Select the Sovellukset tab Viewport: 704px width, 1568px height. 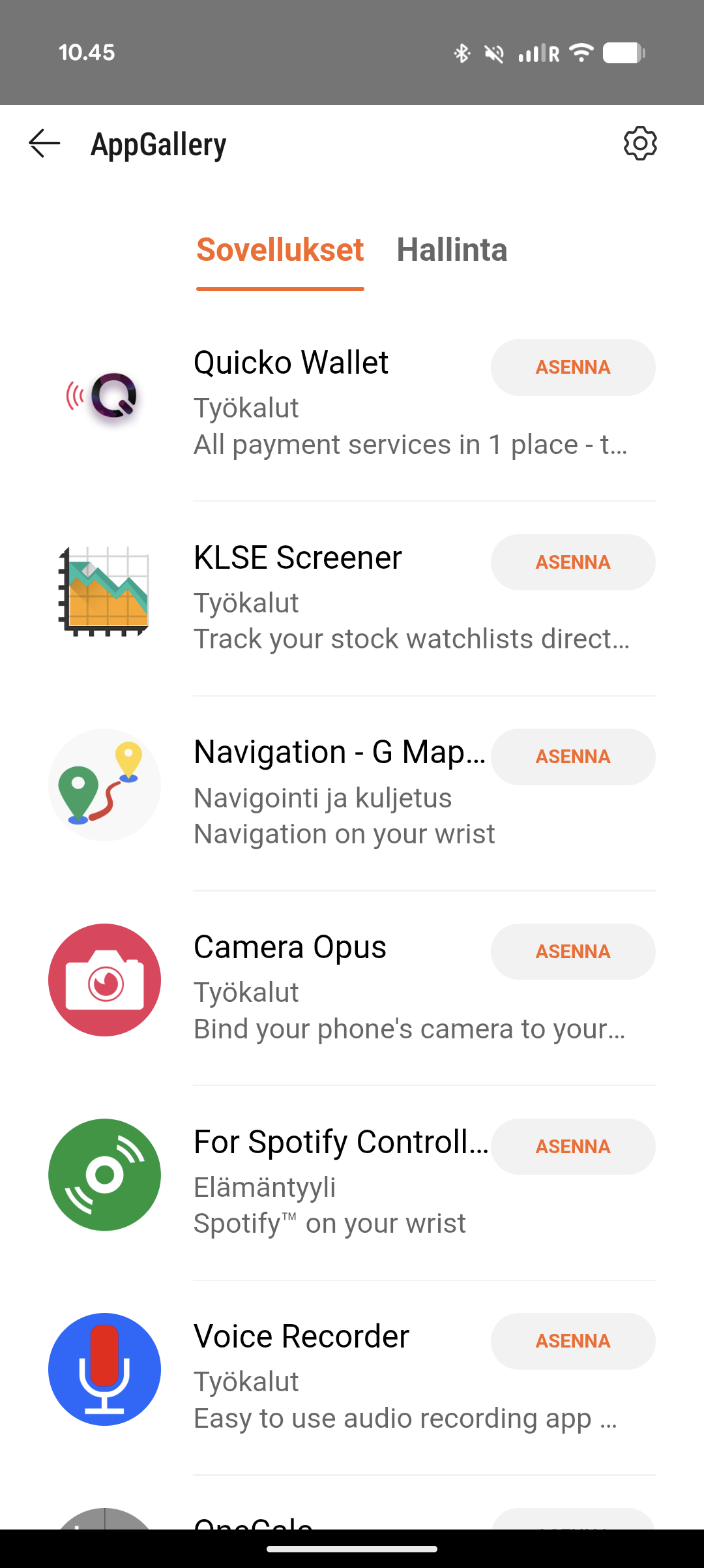click(280, 250)
